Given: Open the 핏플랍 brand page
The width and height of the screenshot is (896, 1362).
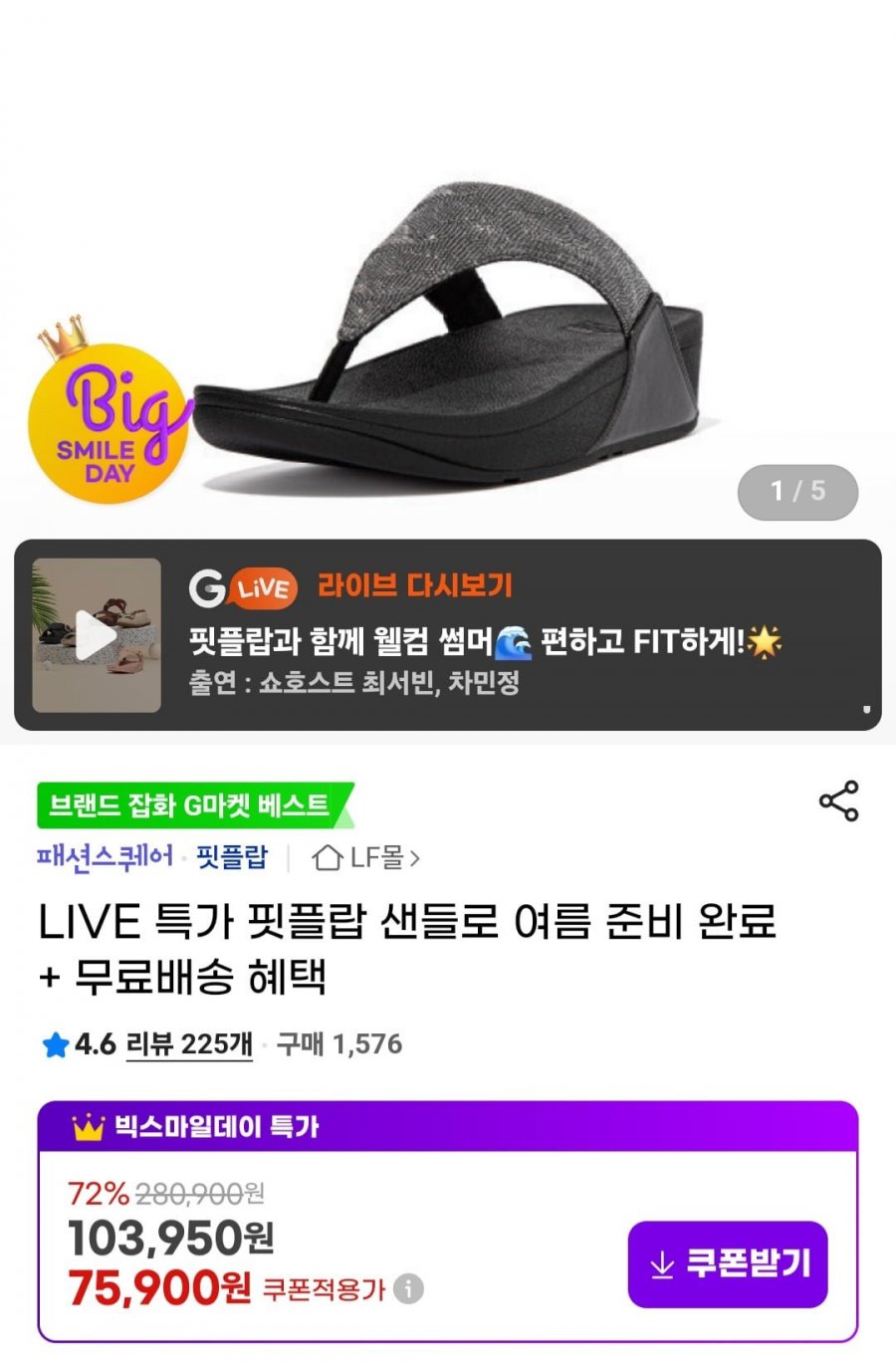Looking at the screenshot, I should [232, 857].
